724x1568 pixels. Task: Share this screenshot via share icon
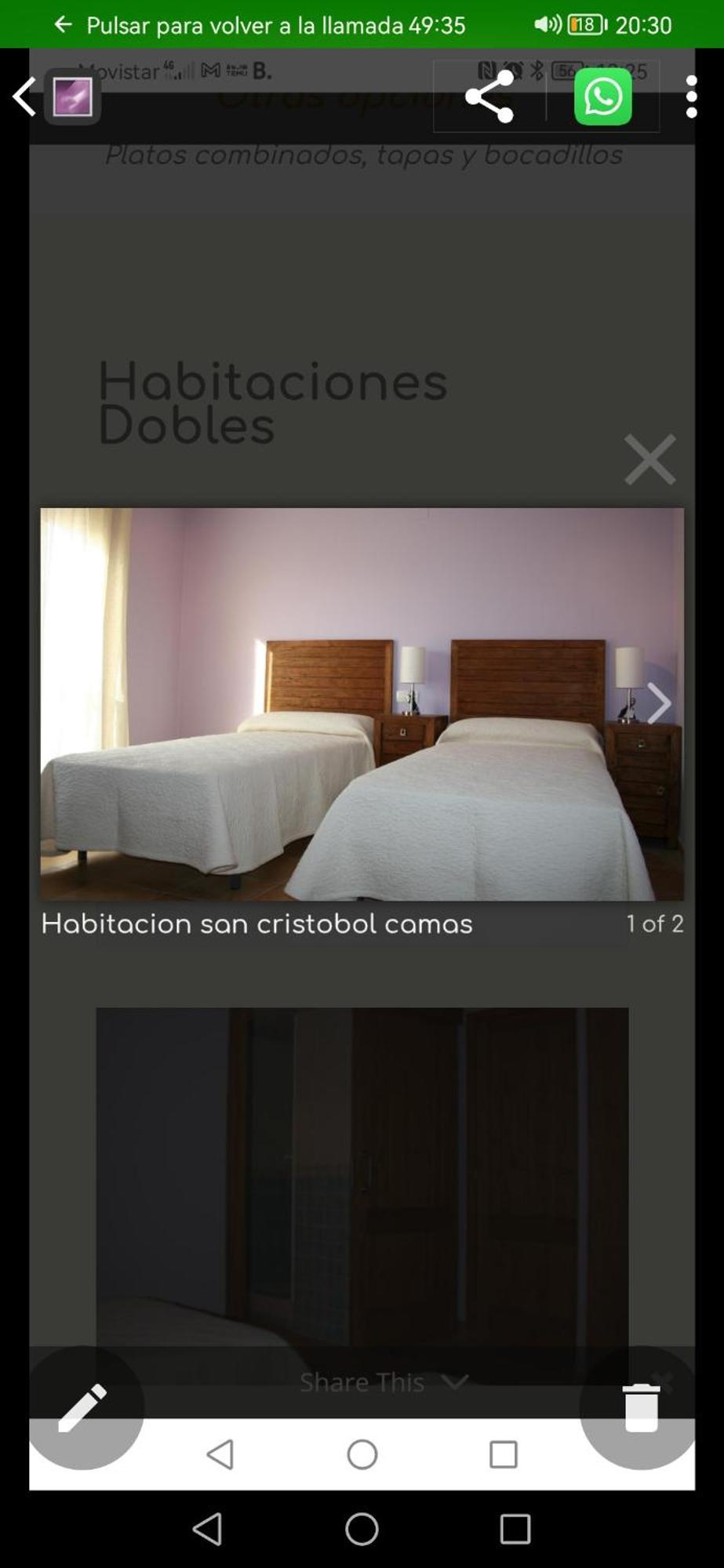click(489, 96)
